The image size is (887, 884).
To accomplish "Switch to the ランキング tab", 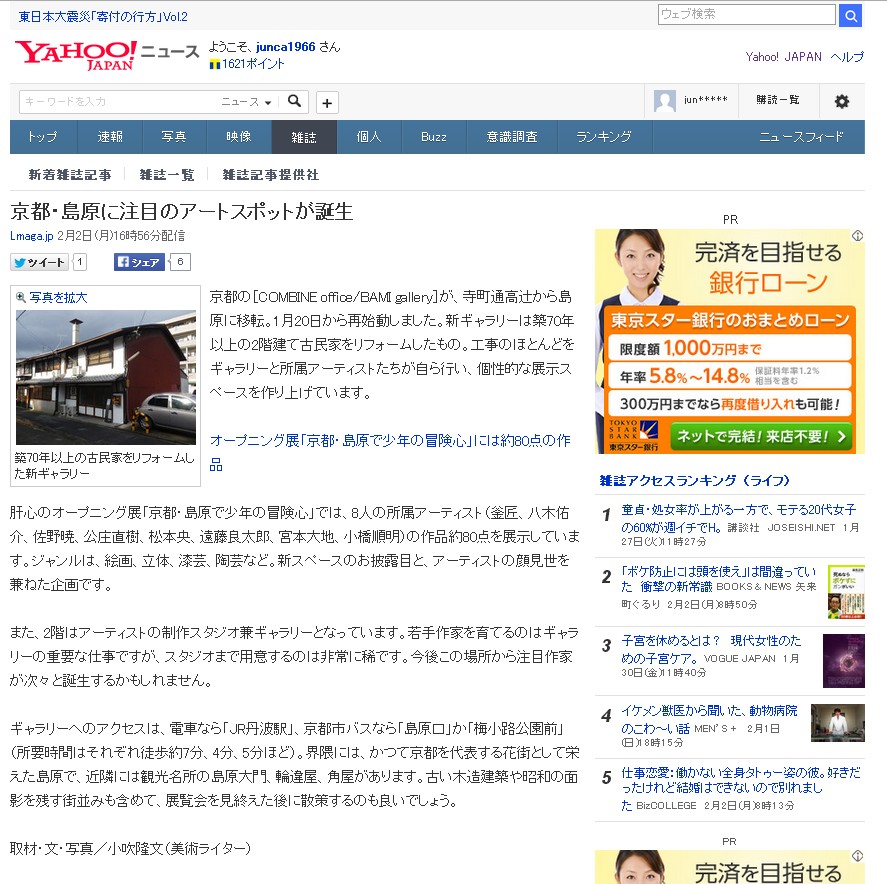I will [x=603, y=137].
